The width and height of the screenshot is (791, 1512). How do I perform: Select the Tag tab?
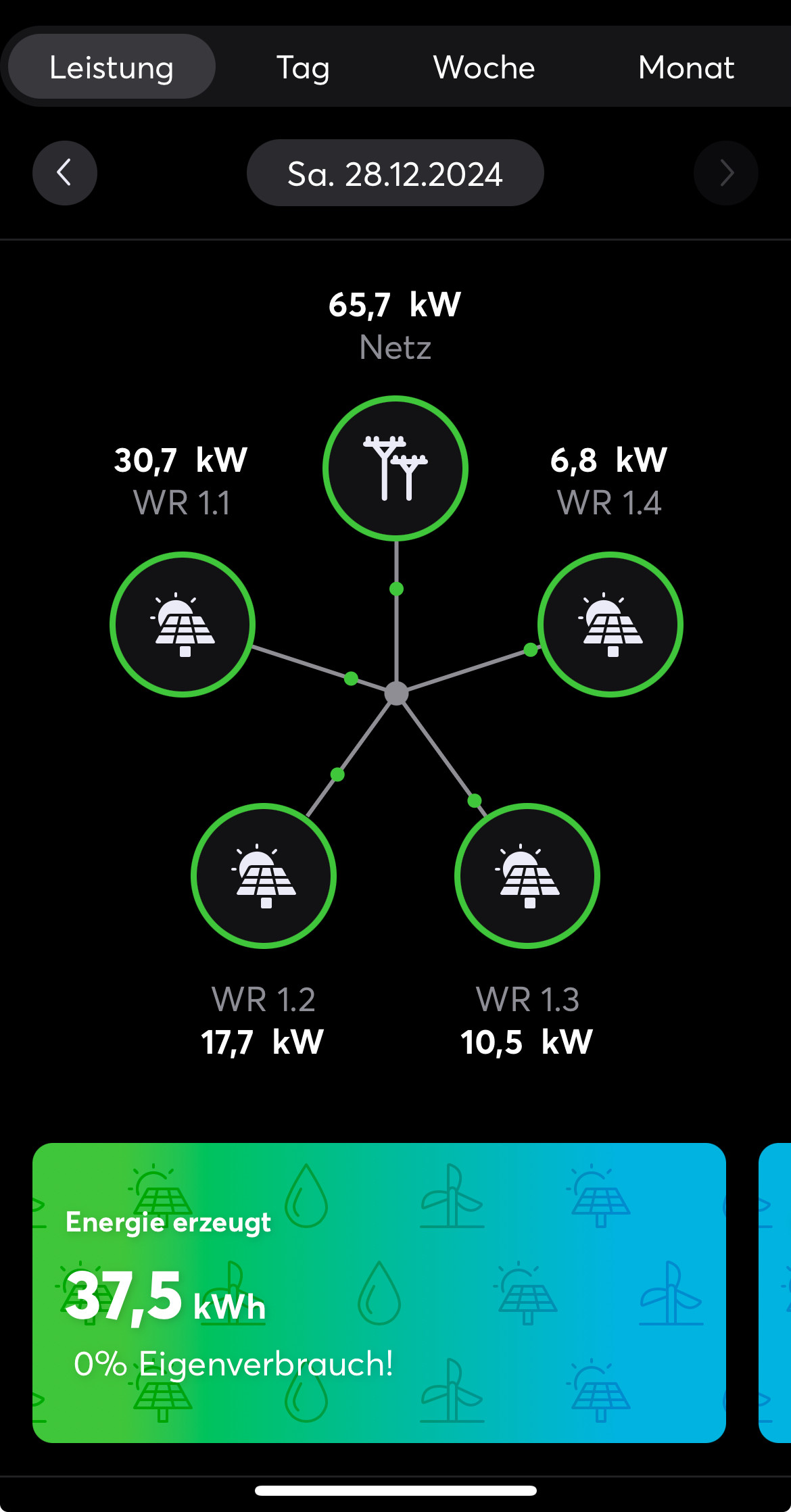(303, 67)
